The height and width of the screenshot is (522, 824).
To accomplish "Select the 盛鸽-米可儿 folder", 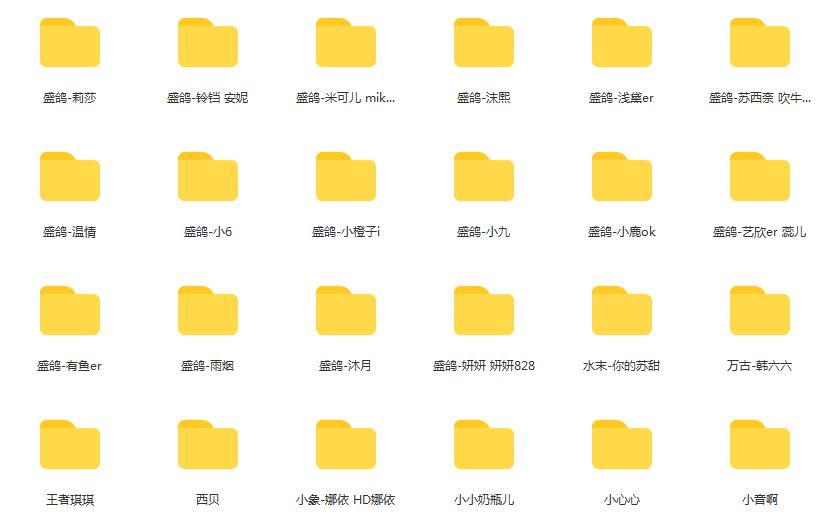I will pyautogui.click(x=346, y=44).
